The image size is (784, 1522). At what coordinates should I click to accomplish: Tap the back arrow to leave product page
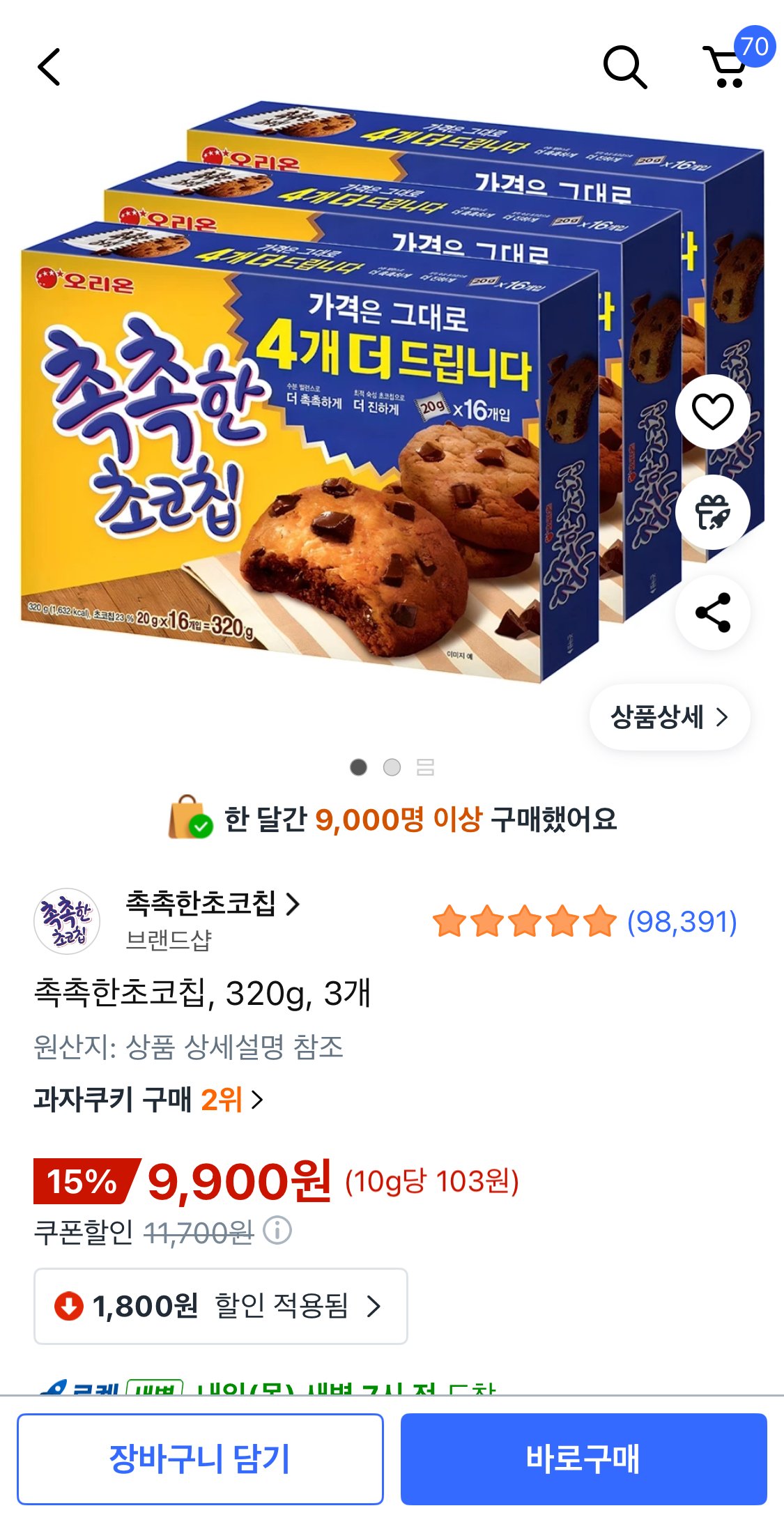(47, 68)
